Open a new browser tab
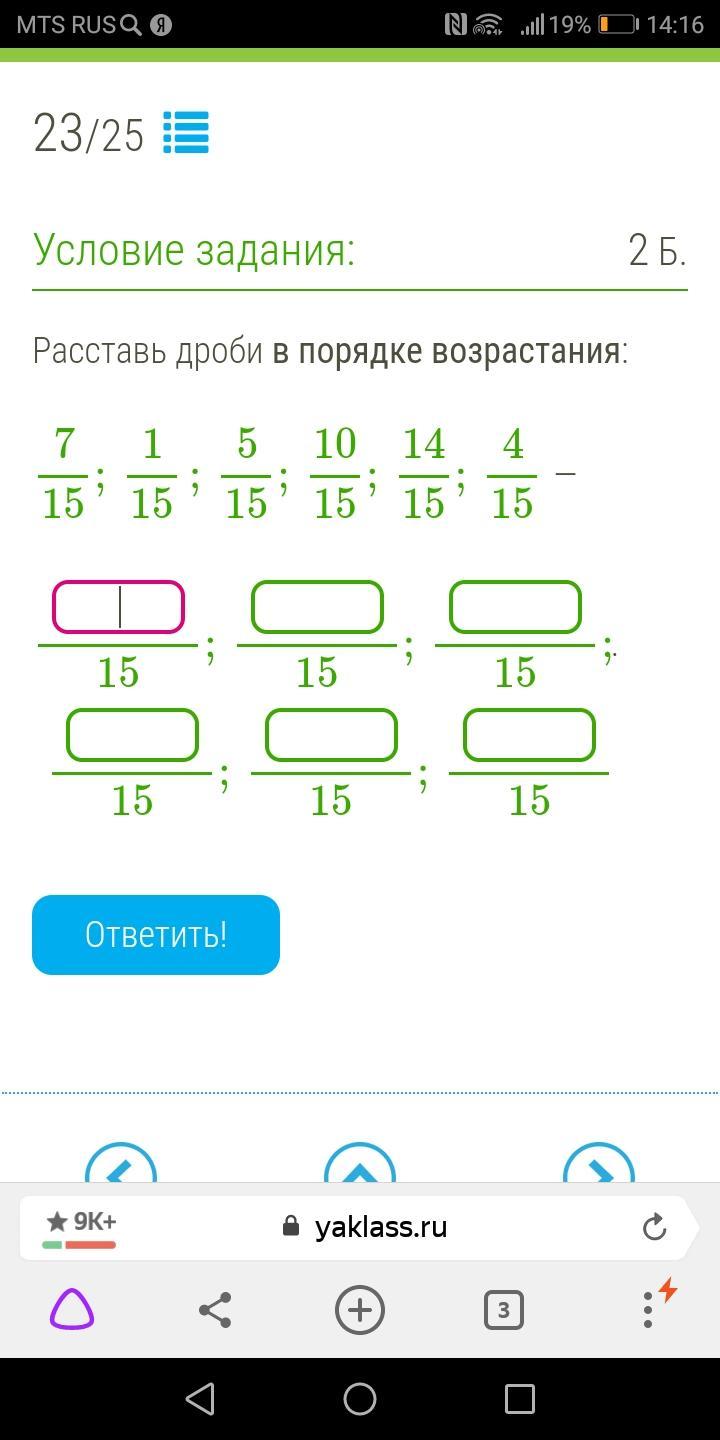The image size is (720, 1440). (x=360, y=1310)
